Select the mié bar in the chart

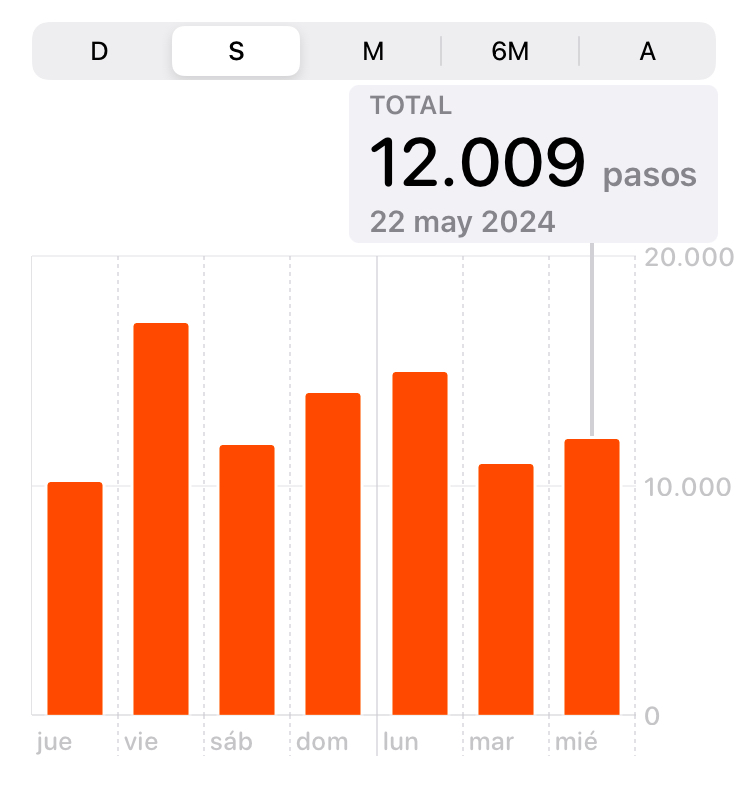click(x=591, y=577)
